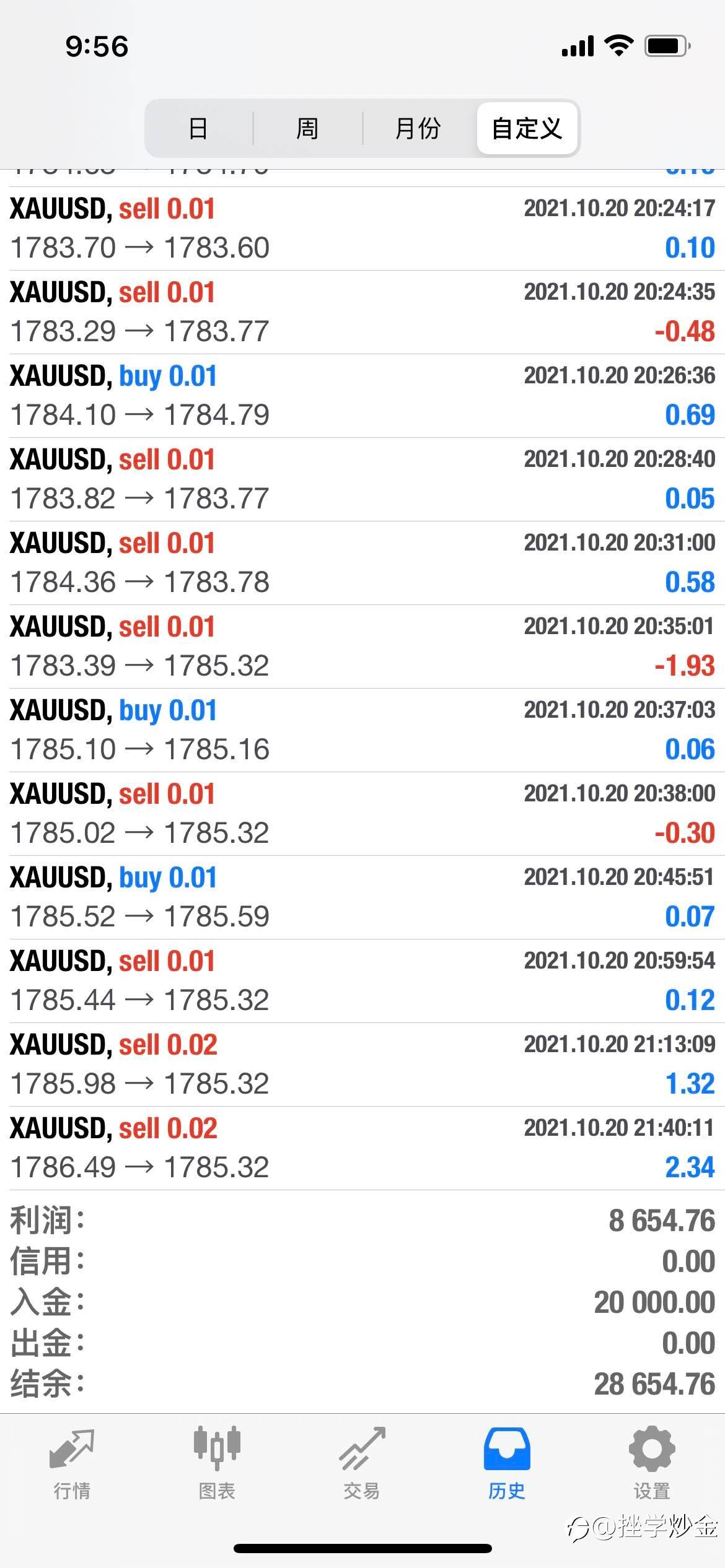725x1568 pixels.
Task: Expand the sell trade closed at 20:24:17
Action: 362,229
